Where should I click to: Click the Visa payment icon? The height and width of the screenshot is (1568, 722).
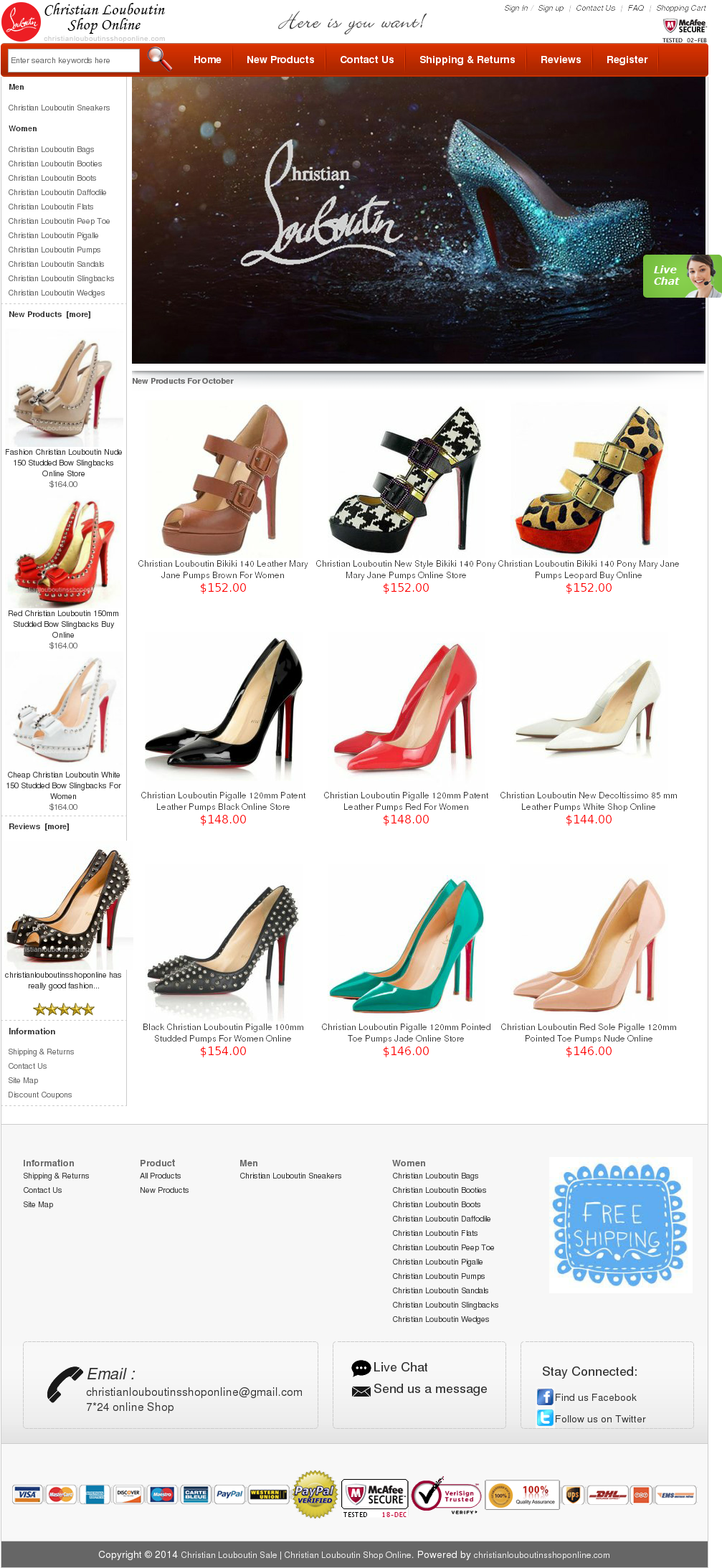click(27, 1494)
